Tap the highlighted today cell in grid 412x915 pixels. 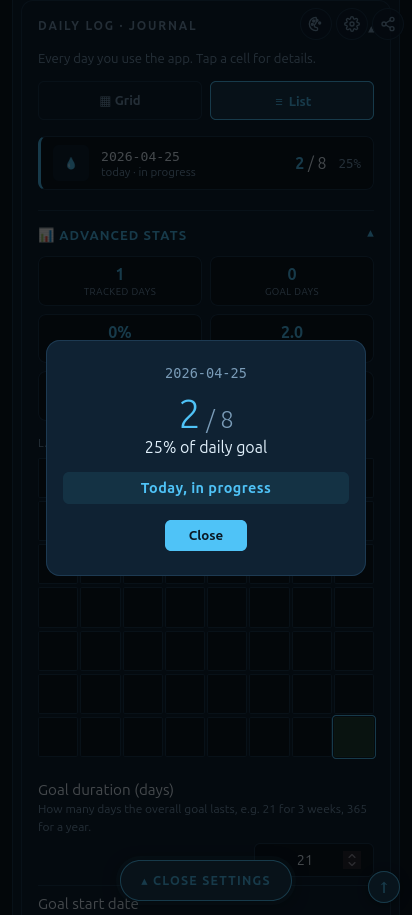tap(354, 737)
